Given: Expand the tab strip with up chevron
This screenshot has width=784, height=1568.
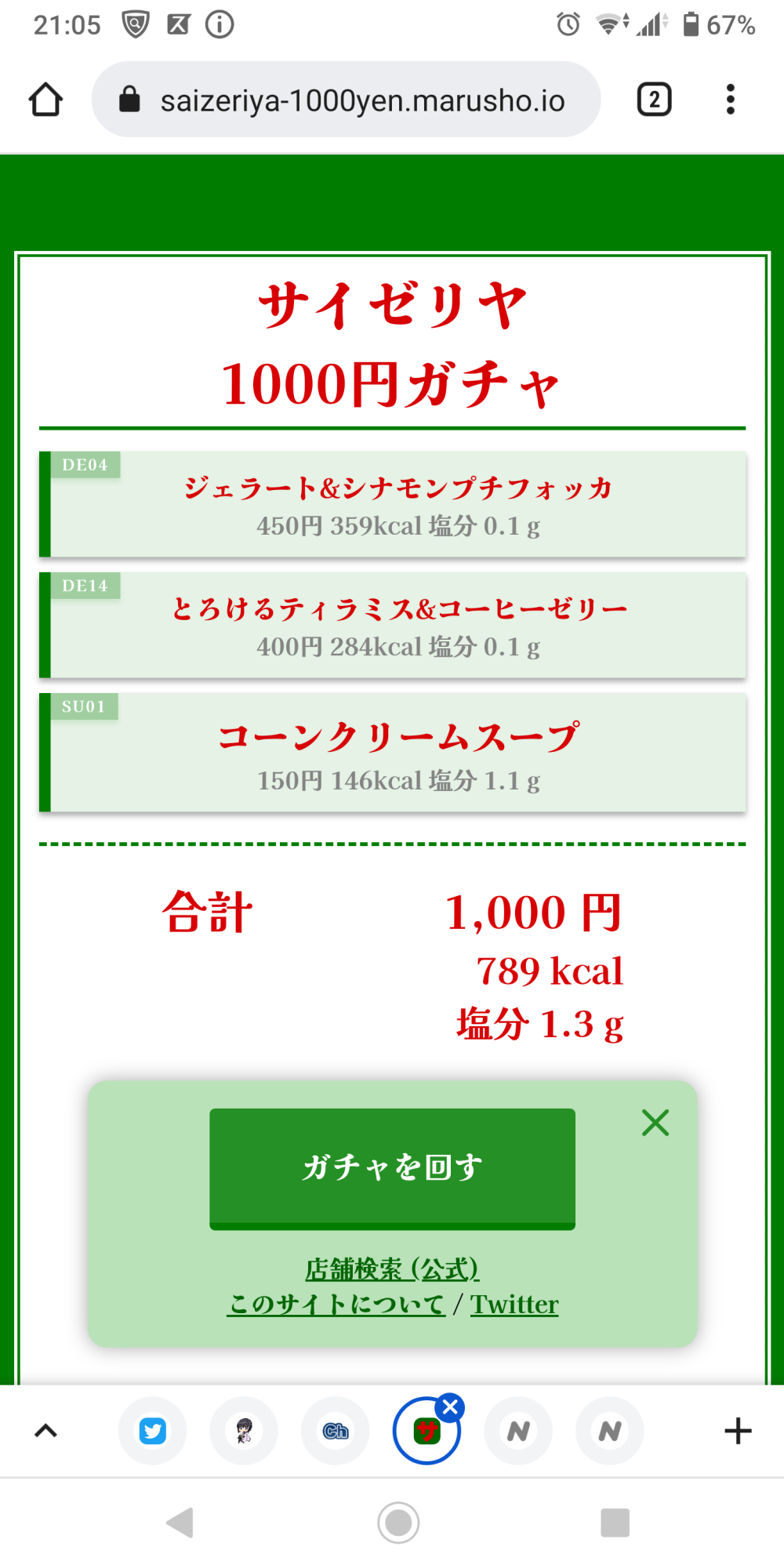Looking at the screenshot, I should [x=46, y=1431].
